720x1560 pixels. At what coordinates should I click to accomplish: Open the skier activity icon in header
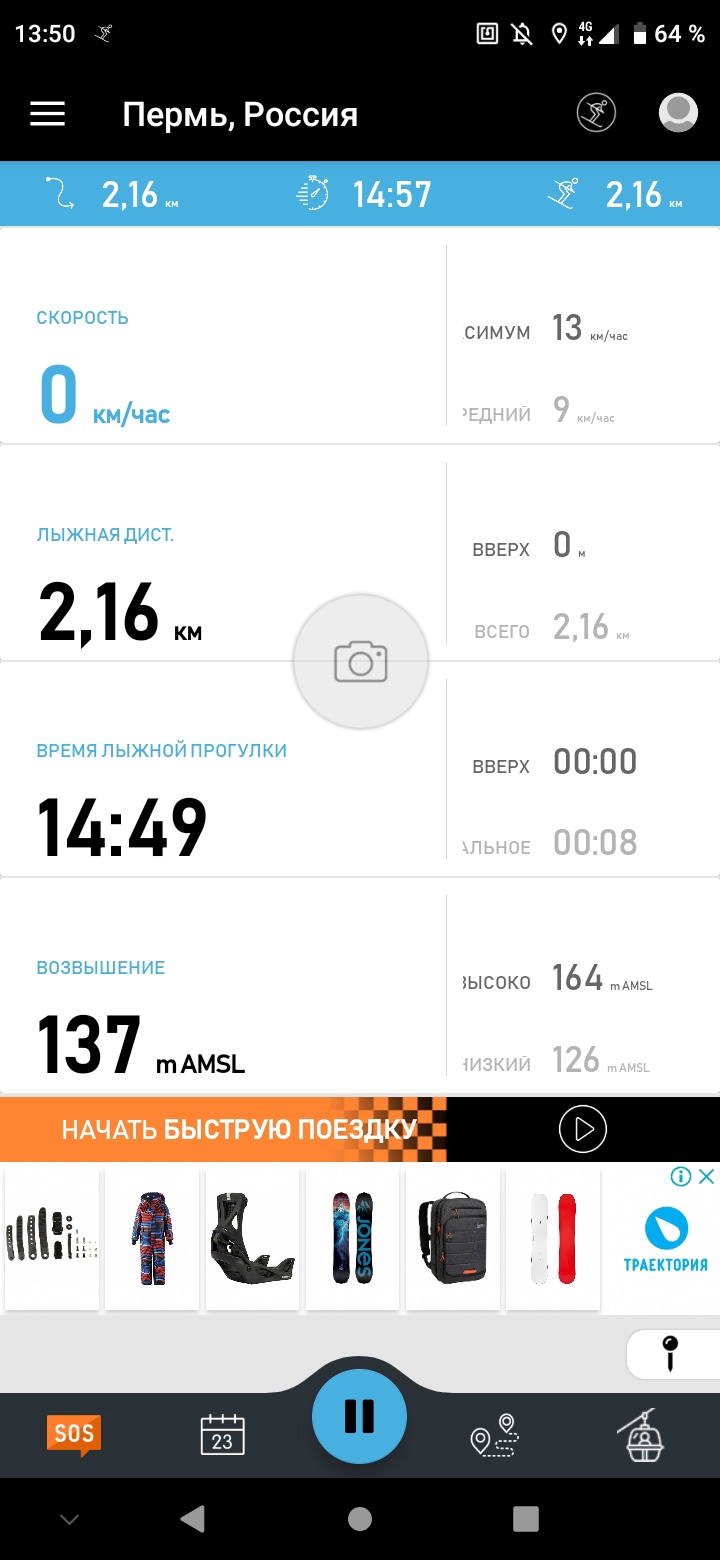[596, 114]
